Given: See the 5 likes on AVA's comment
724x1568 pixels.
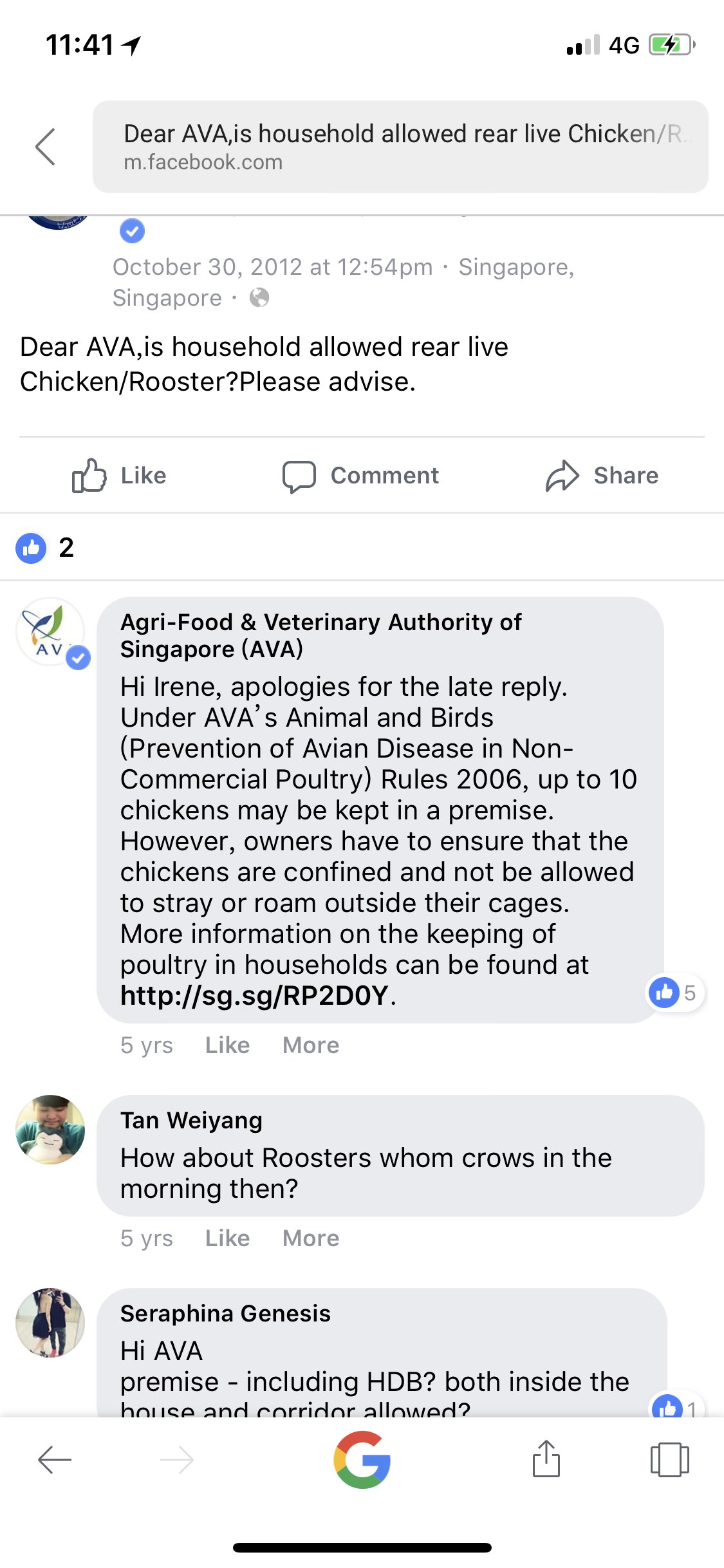Looking at the screenshot, I should tap(674, 993).
